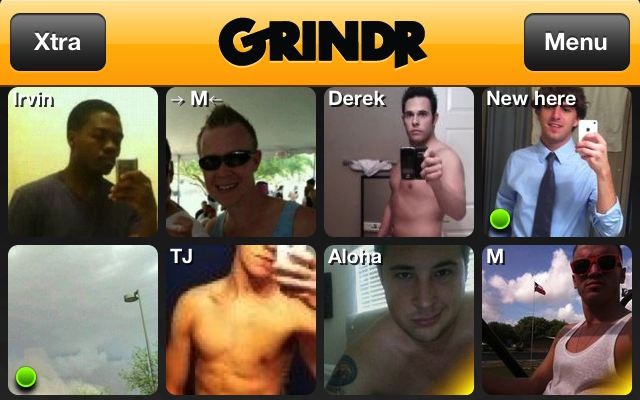
Task: View TJ's profile
Action: pos(241,320)
